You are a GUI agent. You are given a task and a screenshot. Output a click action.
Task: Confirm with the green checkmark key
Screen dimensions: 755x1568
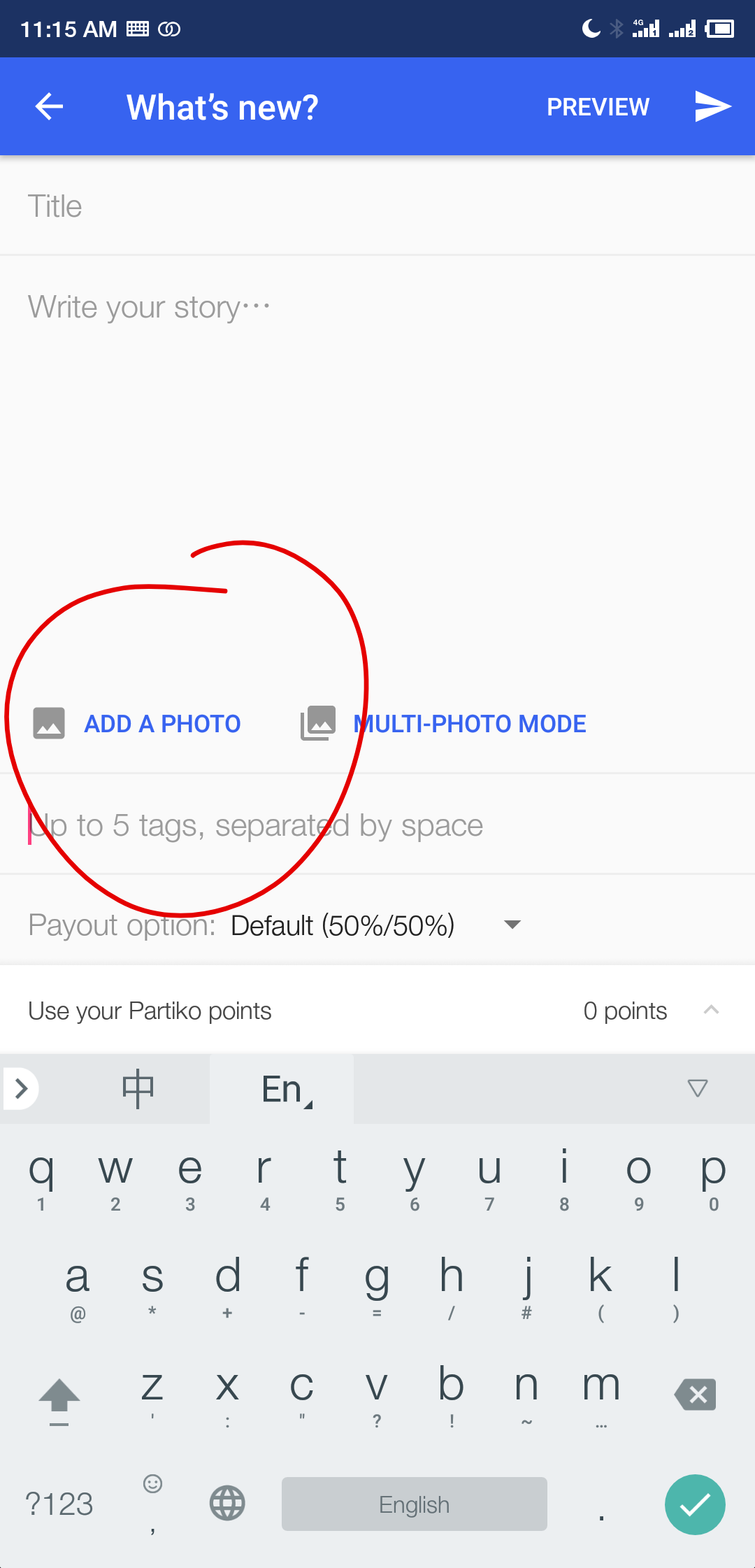point(695,1504)
